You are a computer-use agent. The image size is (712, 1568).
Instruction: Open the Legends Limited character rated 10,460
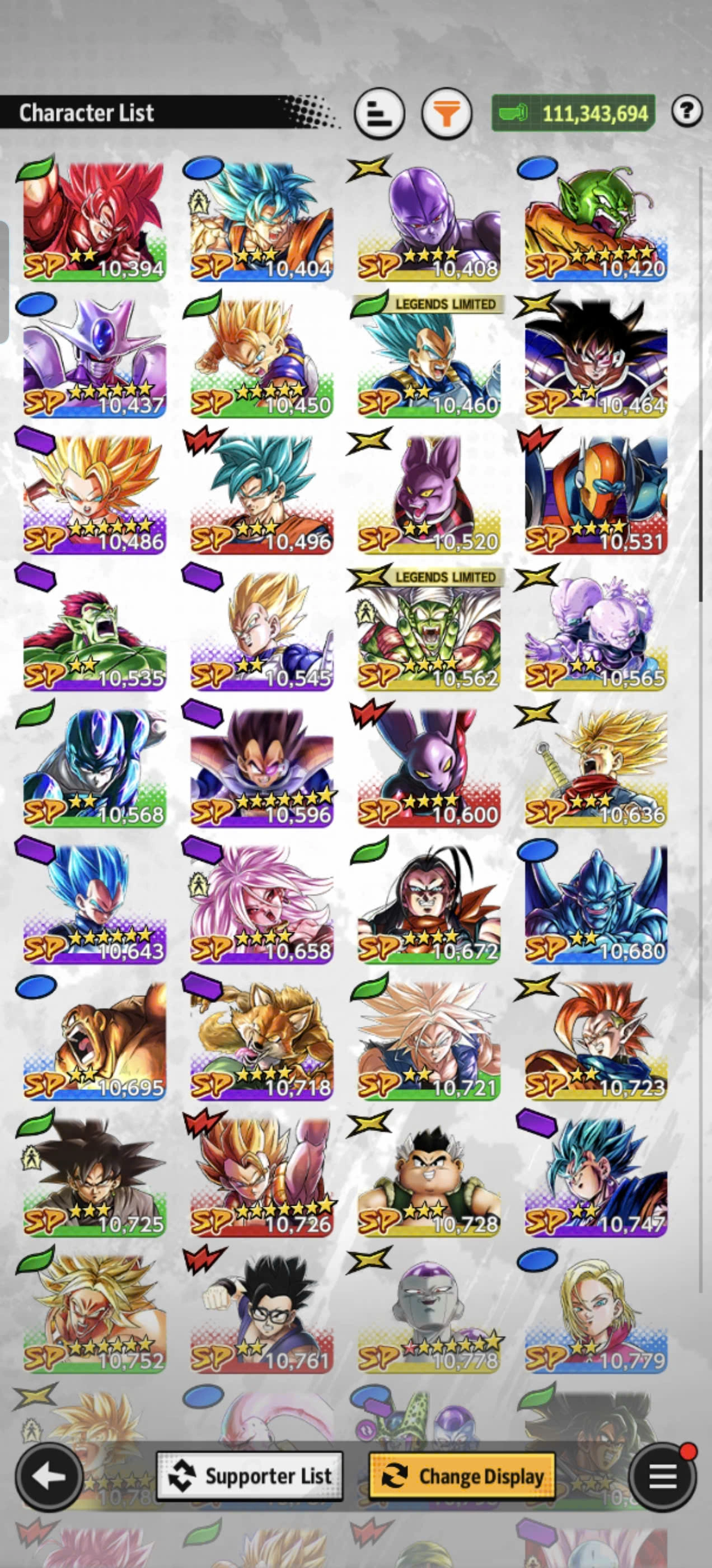[x=429, y=357]
